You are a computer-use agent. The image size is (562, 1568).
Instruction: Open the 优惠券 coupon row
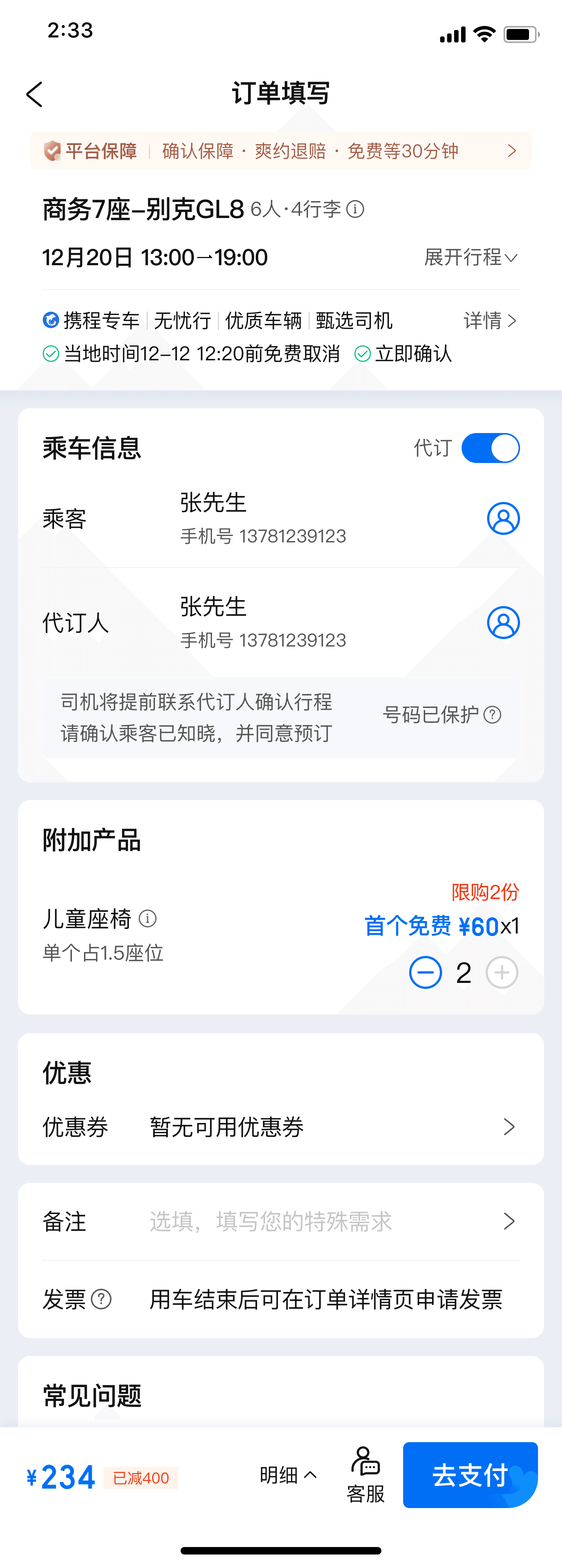click(x=281, y=1127)
